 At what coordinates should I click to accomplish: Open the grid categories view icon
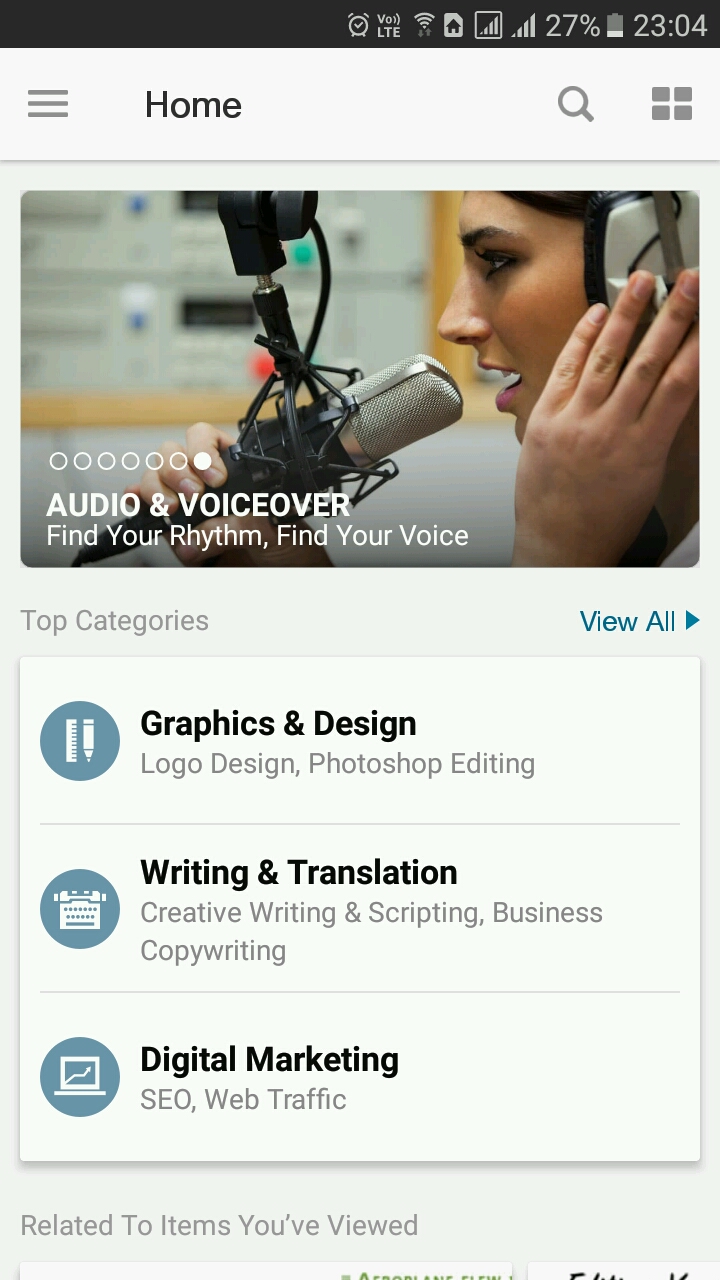(671, 104)
